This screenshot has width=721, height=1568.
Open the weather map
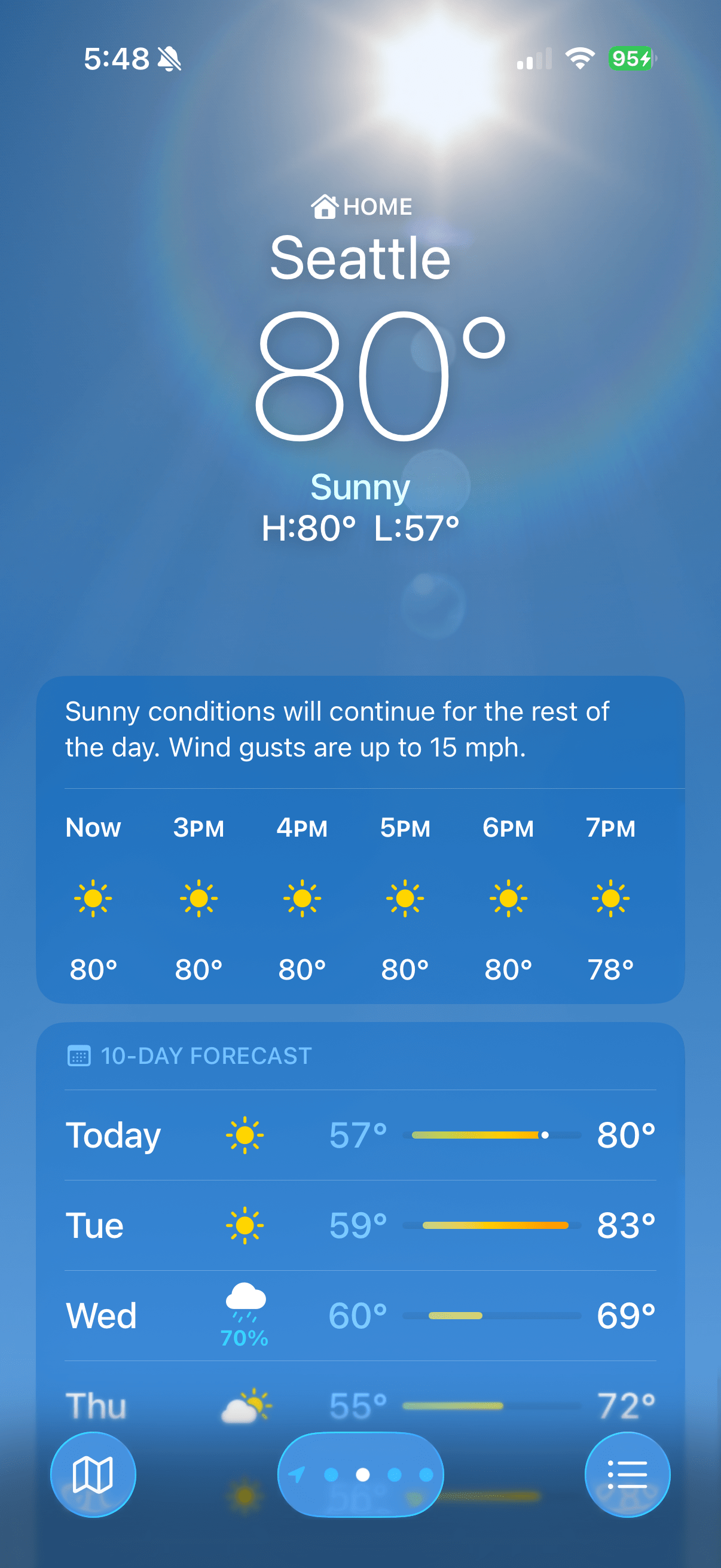pos(93,1474)
